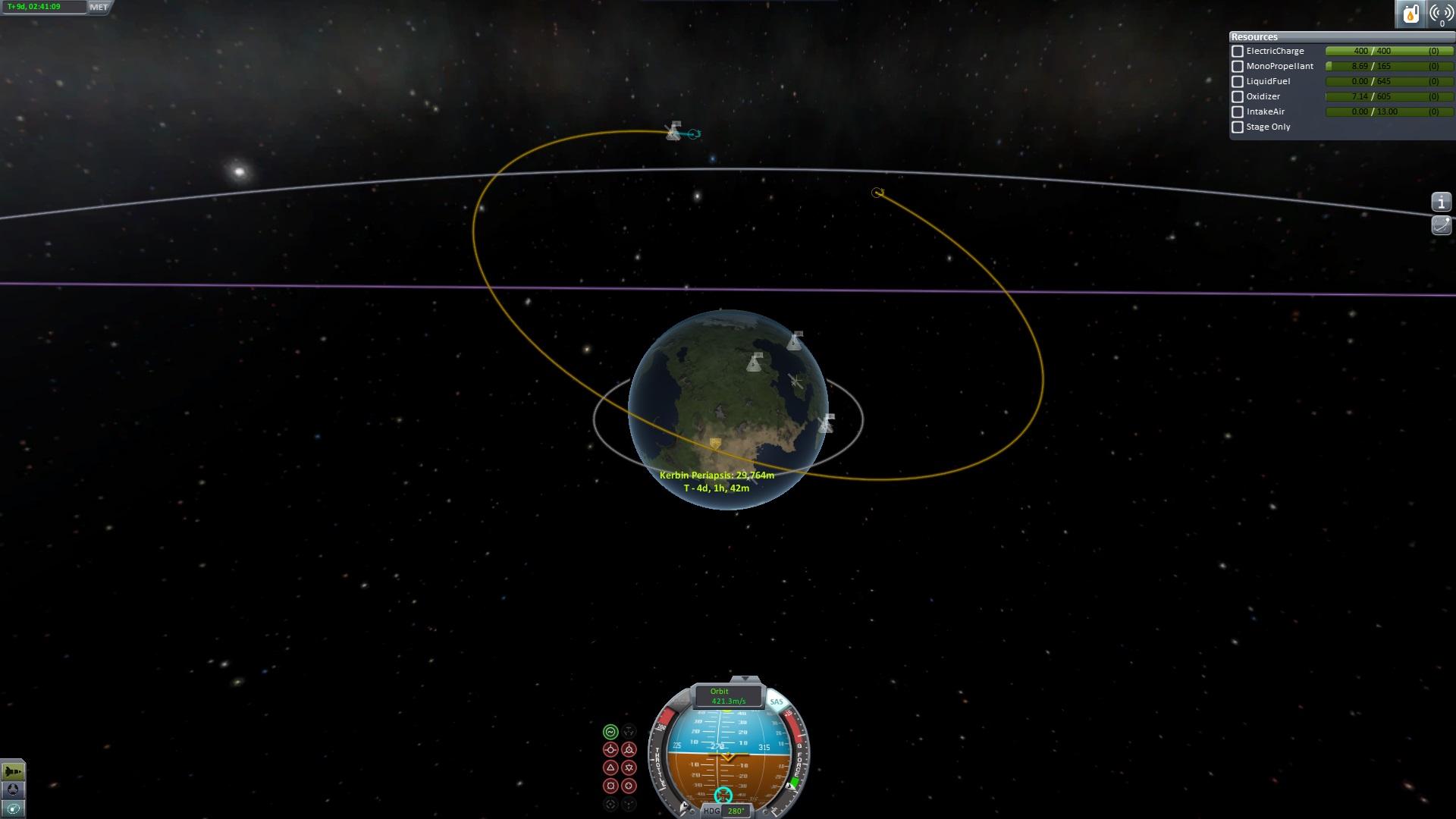Toggle the resources panel fuel icon
1456x819 pixels.
1410,14
